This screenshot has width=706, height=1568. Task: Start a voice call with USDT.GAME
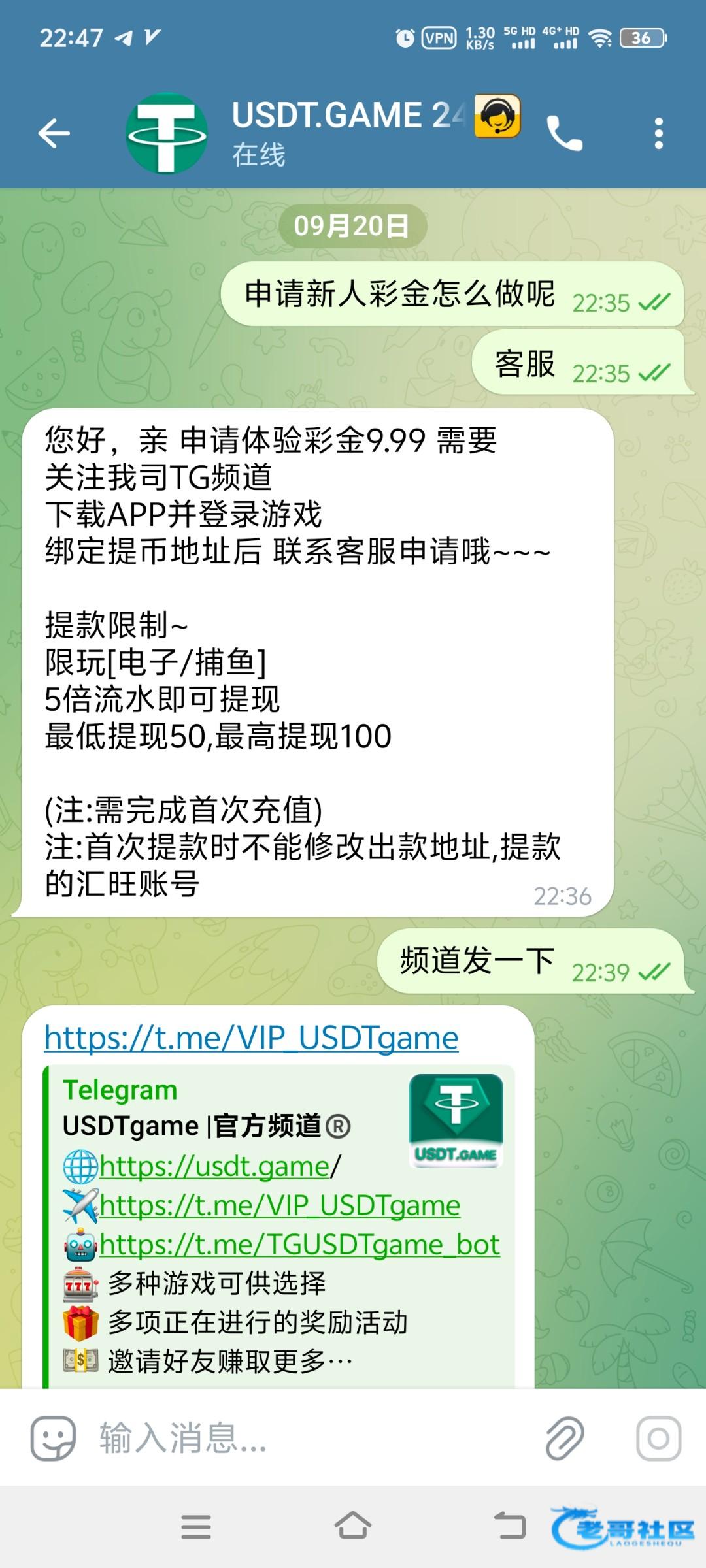564,133
